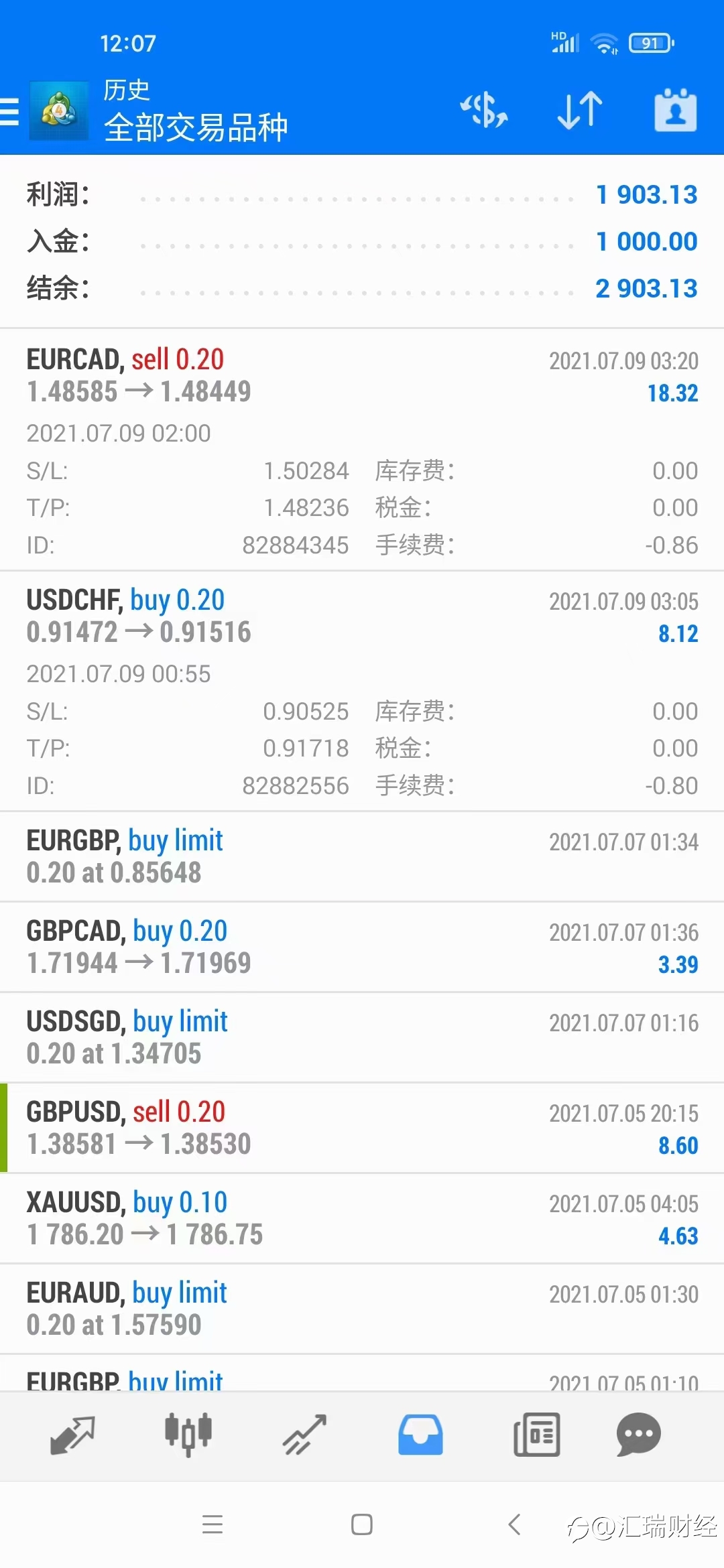Viewport: 724px width, 1568px height.
Task: Tap the sort arrows icon
Action: tap(580, 111)
